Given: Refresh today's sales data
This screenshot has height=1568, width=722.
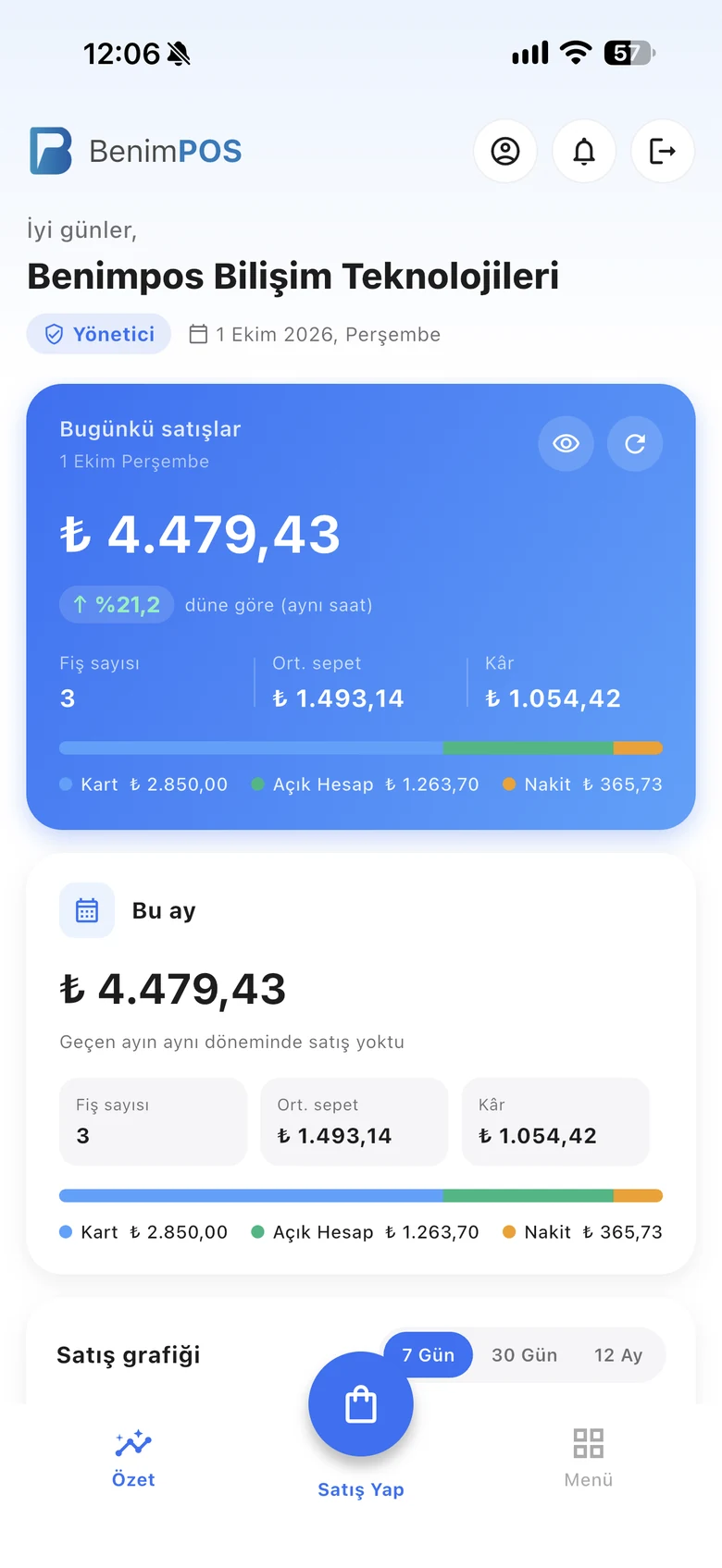Looking at the screenshot, I should 635,444.
